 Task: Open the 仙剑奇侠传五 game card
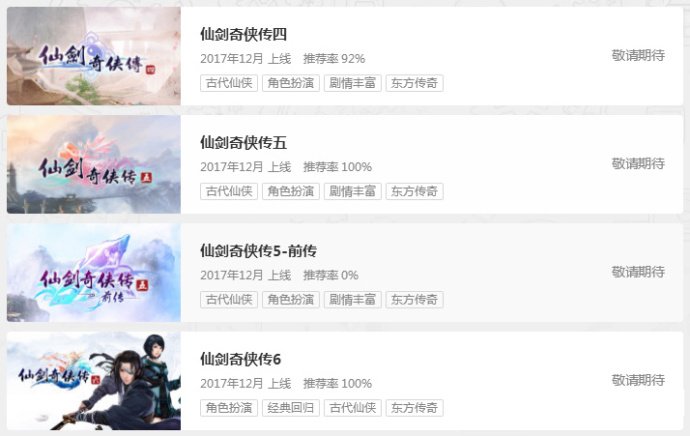tap(244, 143)
